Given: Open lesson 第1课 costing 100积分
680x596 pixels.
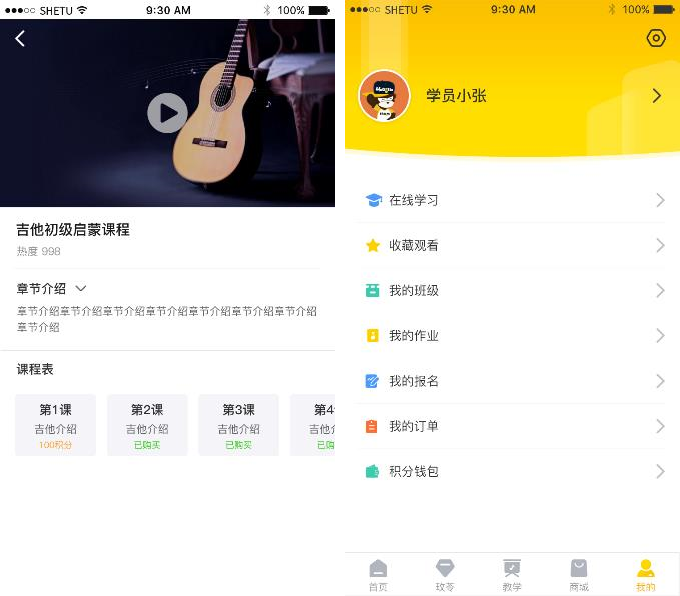Looking at the screenshot, I should coord(56,425).
